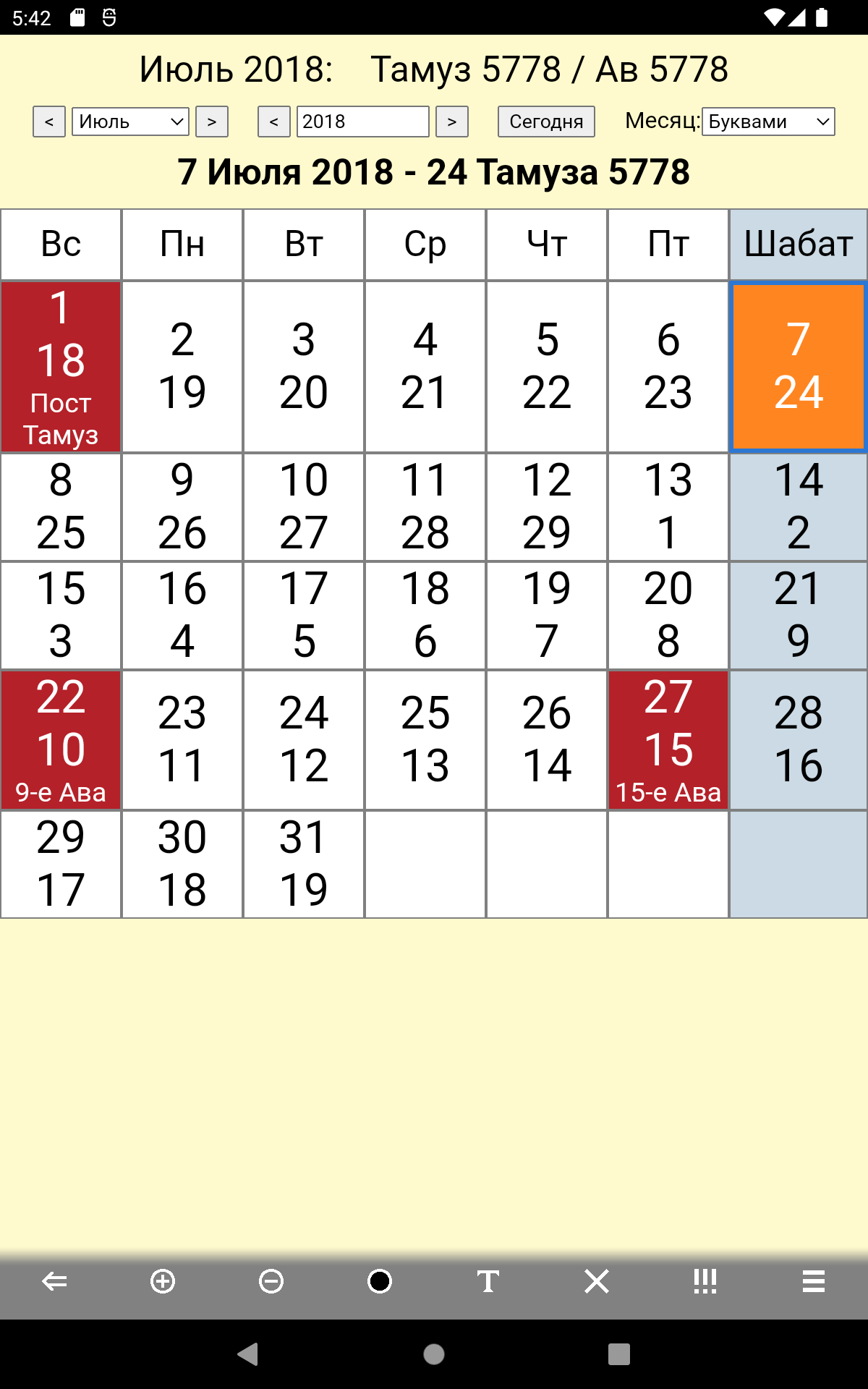
Task: Advance to the next month using the arrow
Action: [x=212, y=122]
